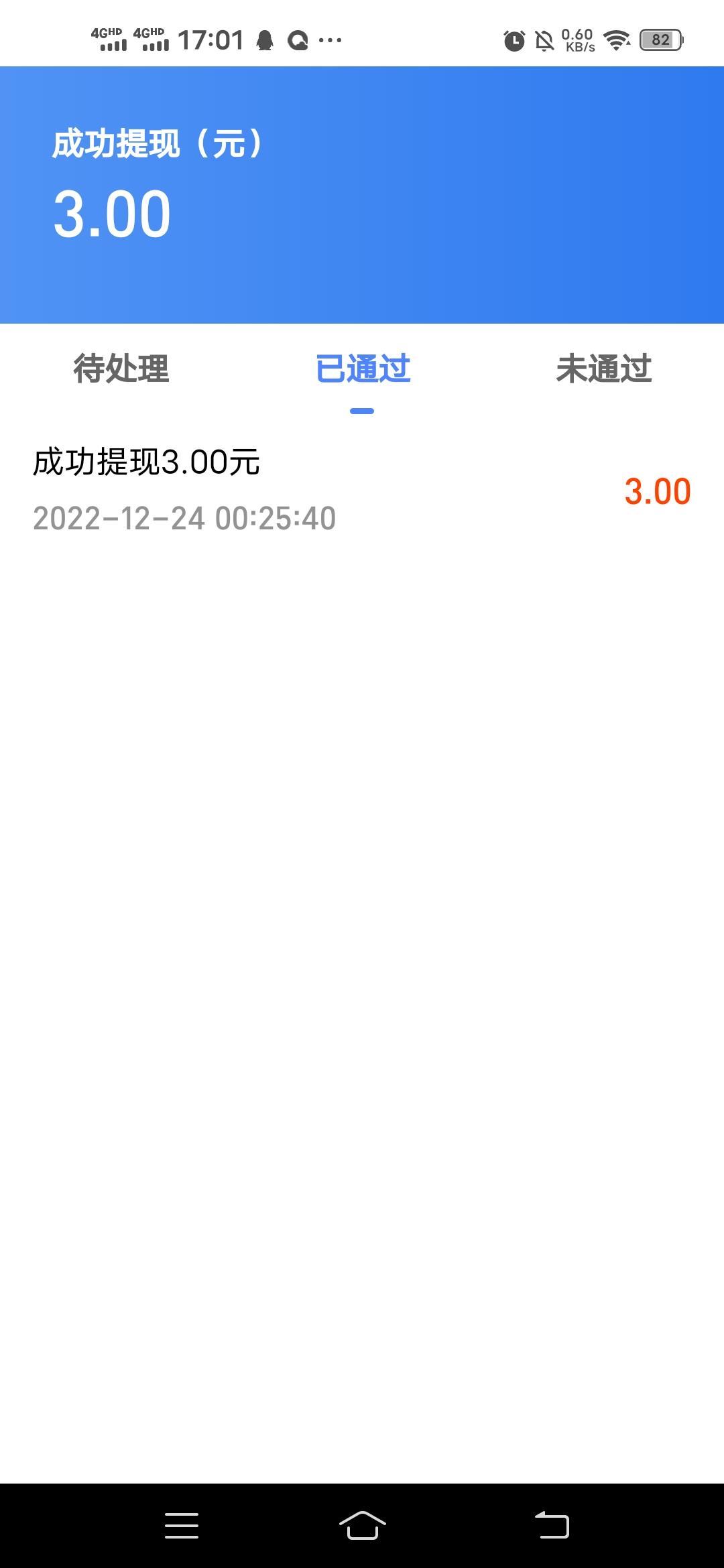The height and width of the screenshot is (1568, 724).
Task: Switch to the 待处理 tab
Action: (x=121, y=369)
